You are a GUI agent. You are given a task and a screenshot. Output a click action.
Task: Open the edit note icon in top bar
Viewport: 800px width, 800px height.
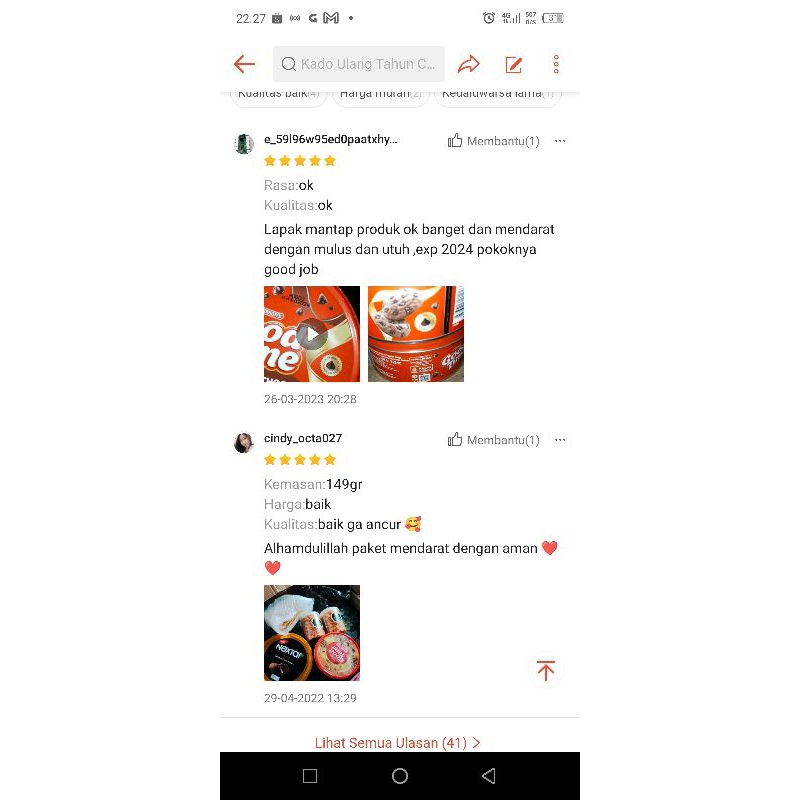pyautogui.click(x=514, y=65)
